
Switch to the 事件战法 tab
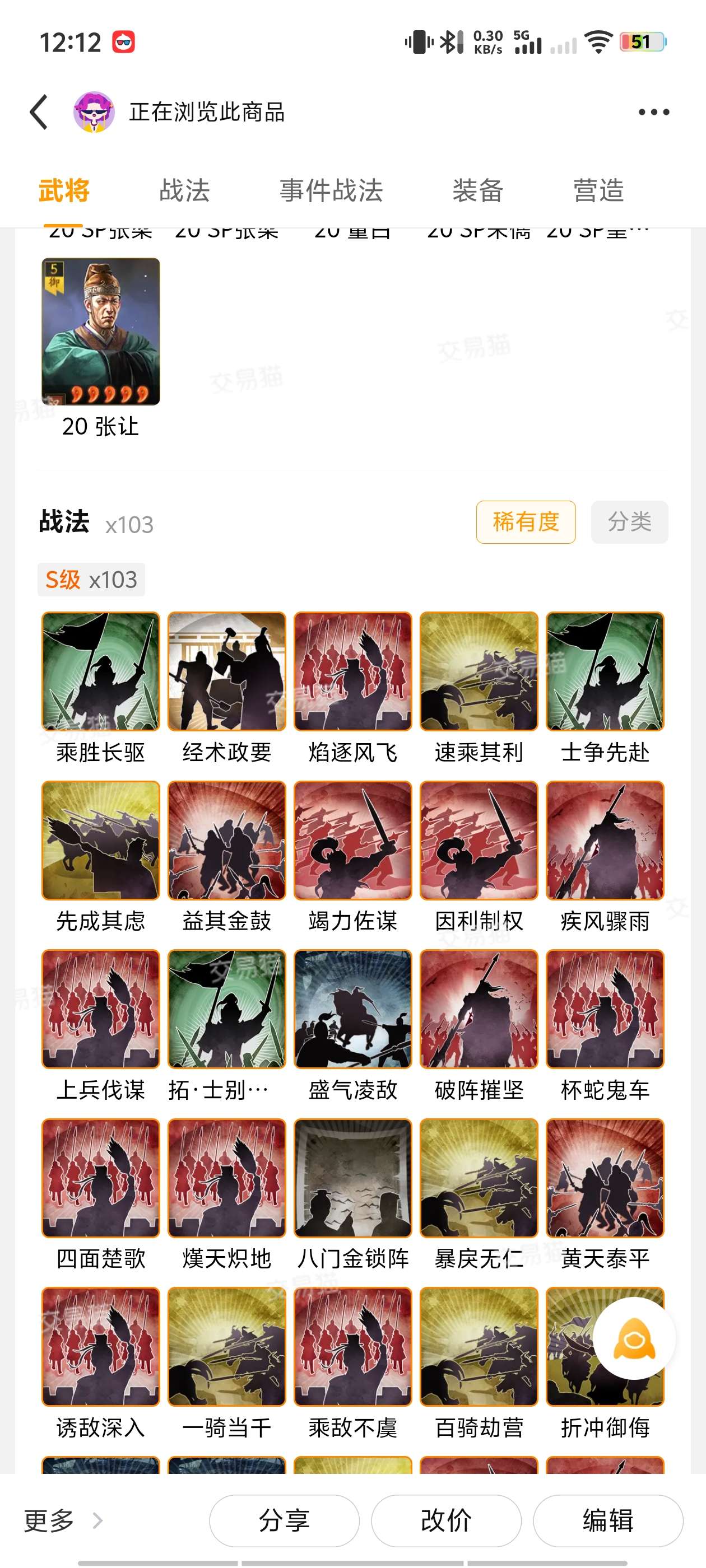[x=331, y=190]
